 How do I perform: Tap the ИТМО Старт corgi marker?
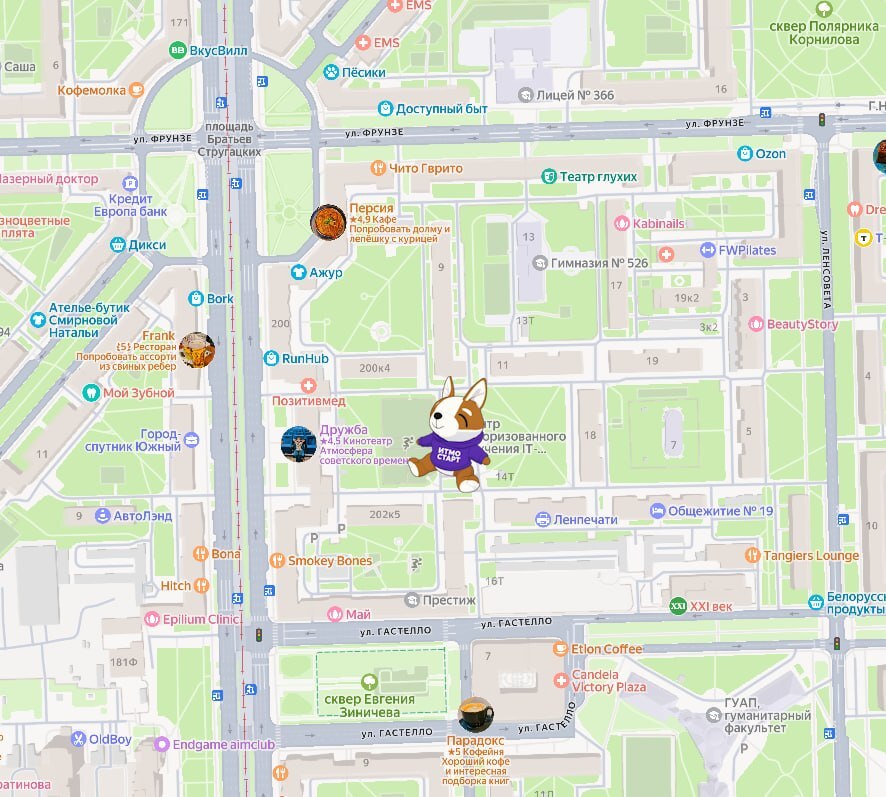tap(450, 434)
